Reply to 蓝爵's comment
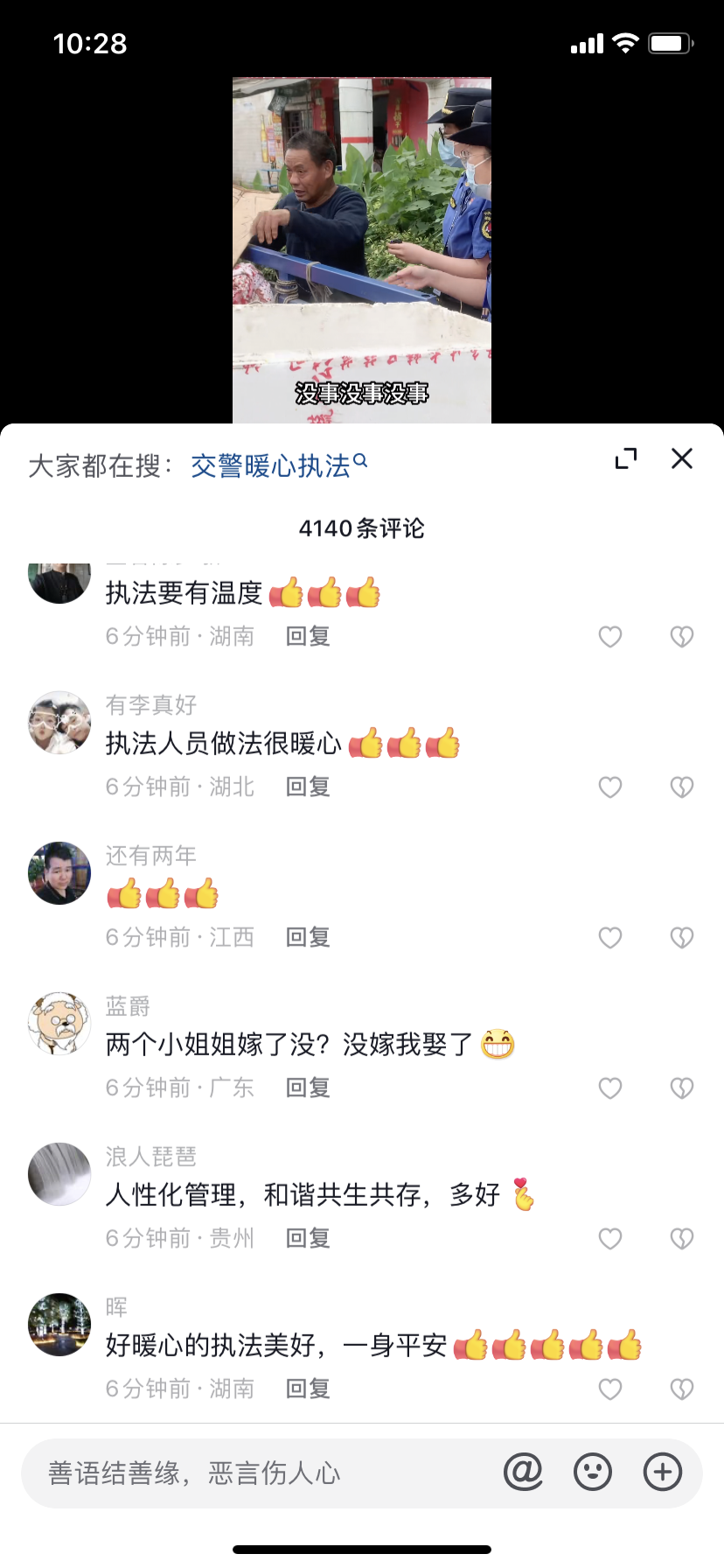Image resolution: width=724 pixels, height=1568 pixels. 308,1088
